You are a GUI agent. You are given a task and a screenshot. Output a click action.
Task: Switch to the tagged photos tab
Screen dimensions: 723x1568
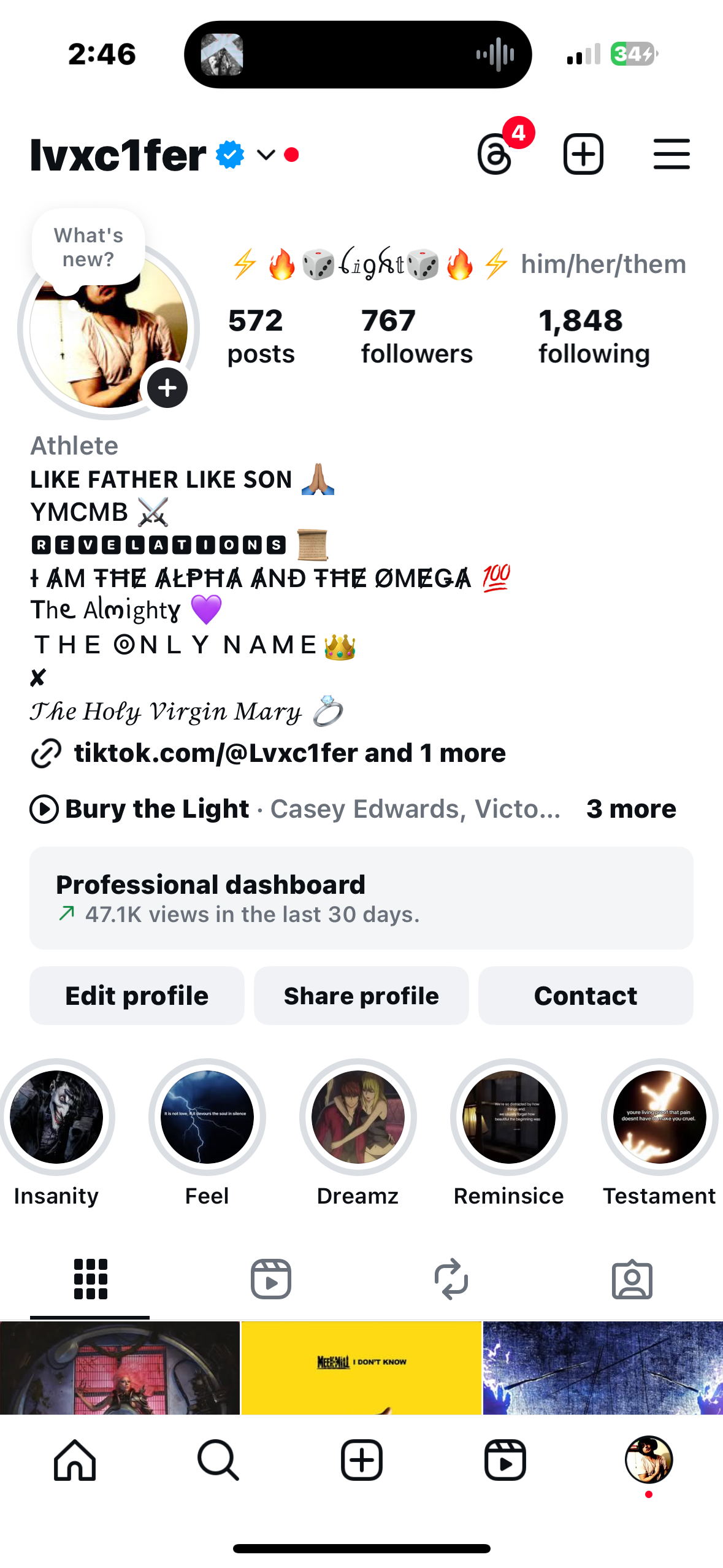(632, 1279)
